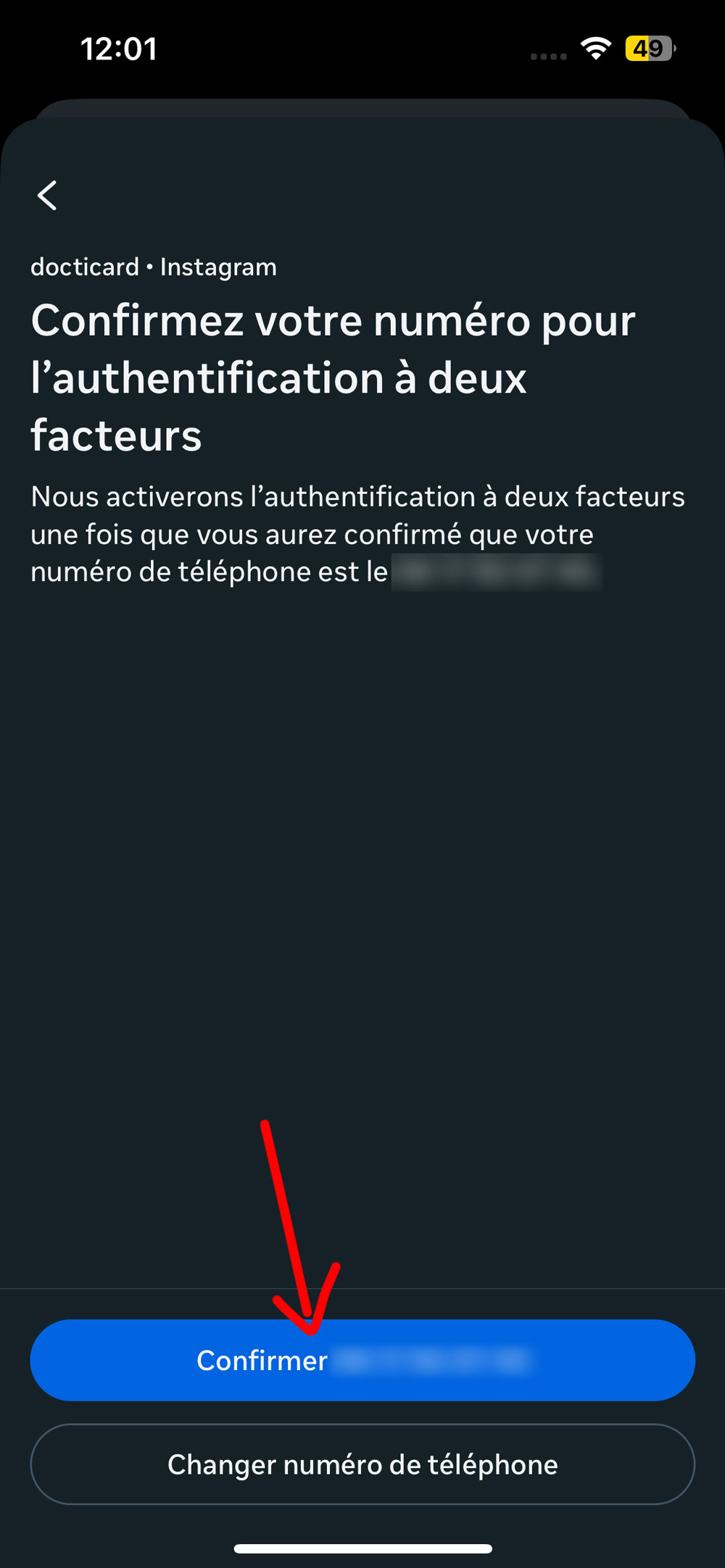
Task: Tap the back navigation arrow at top left
Action: [x=47, y=196]
